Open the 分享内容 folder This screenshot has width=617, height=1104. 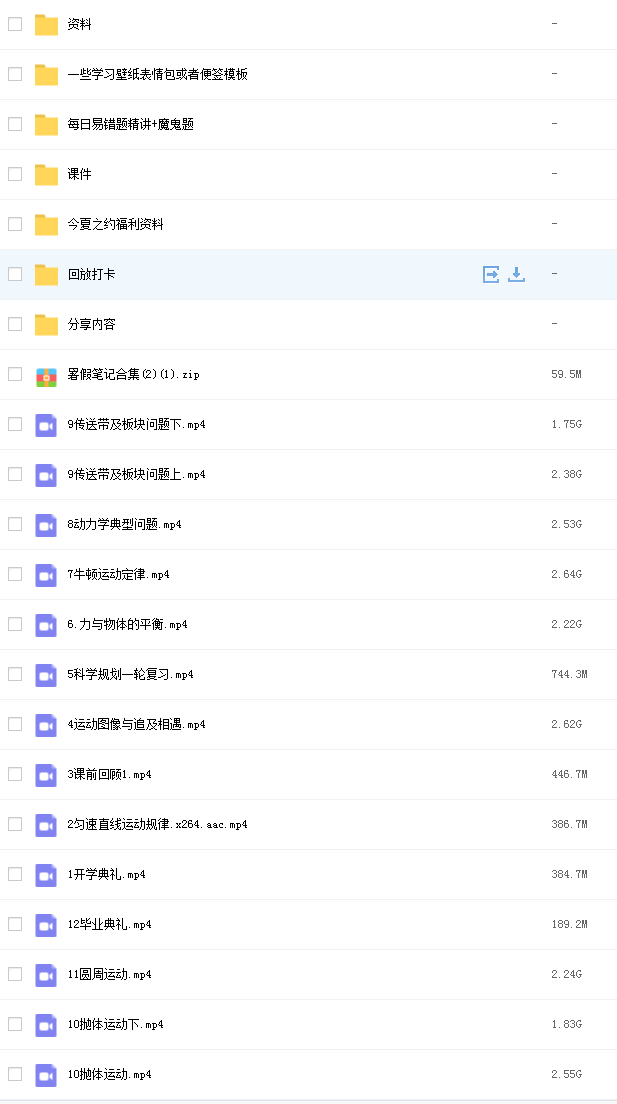point(92,325)
